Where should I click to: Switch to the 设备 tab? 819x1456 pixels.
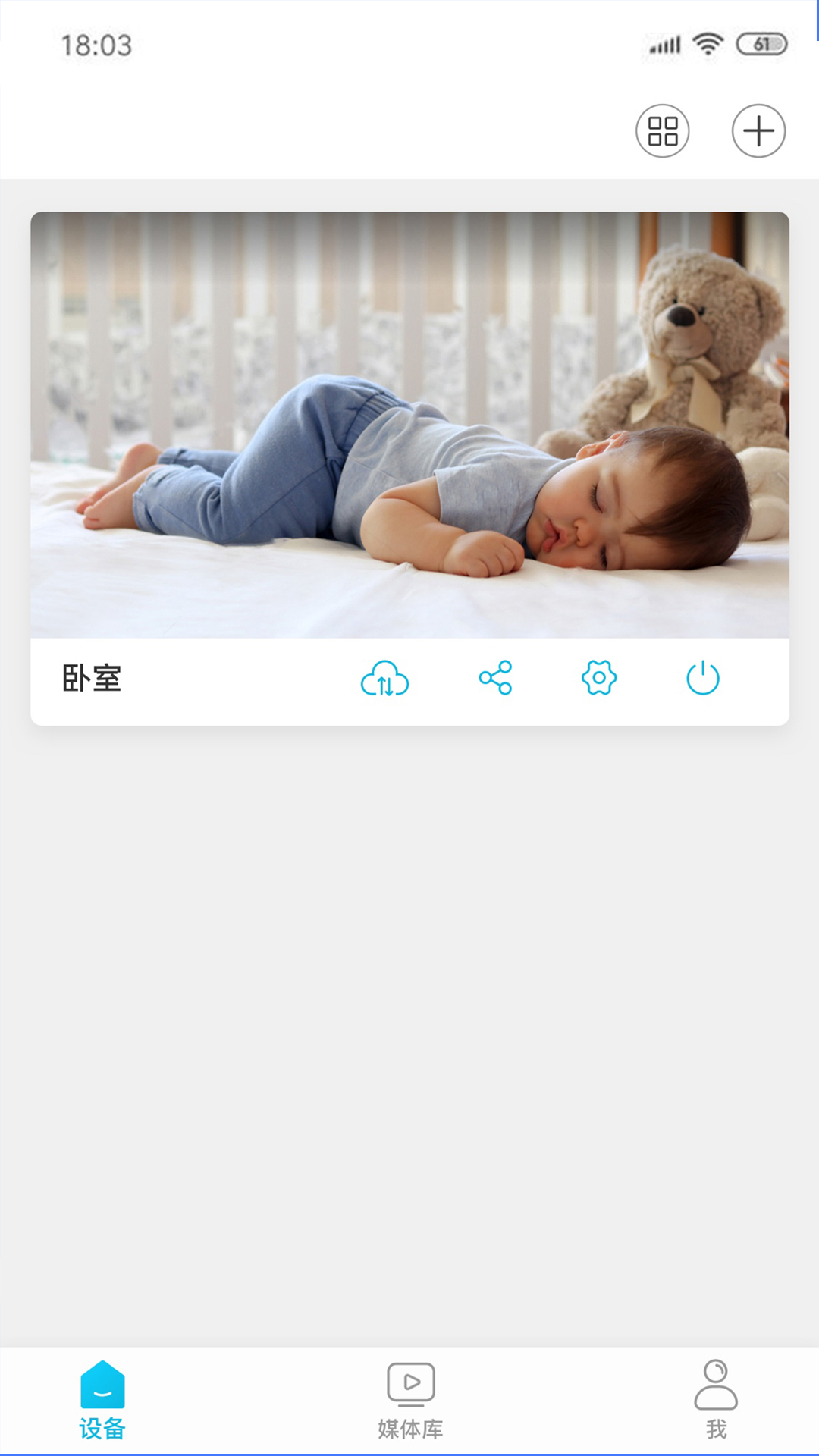coord(102,1400)
